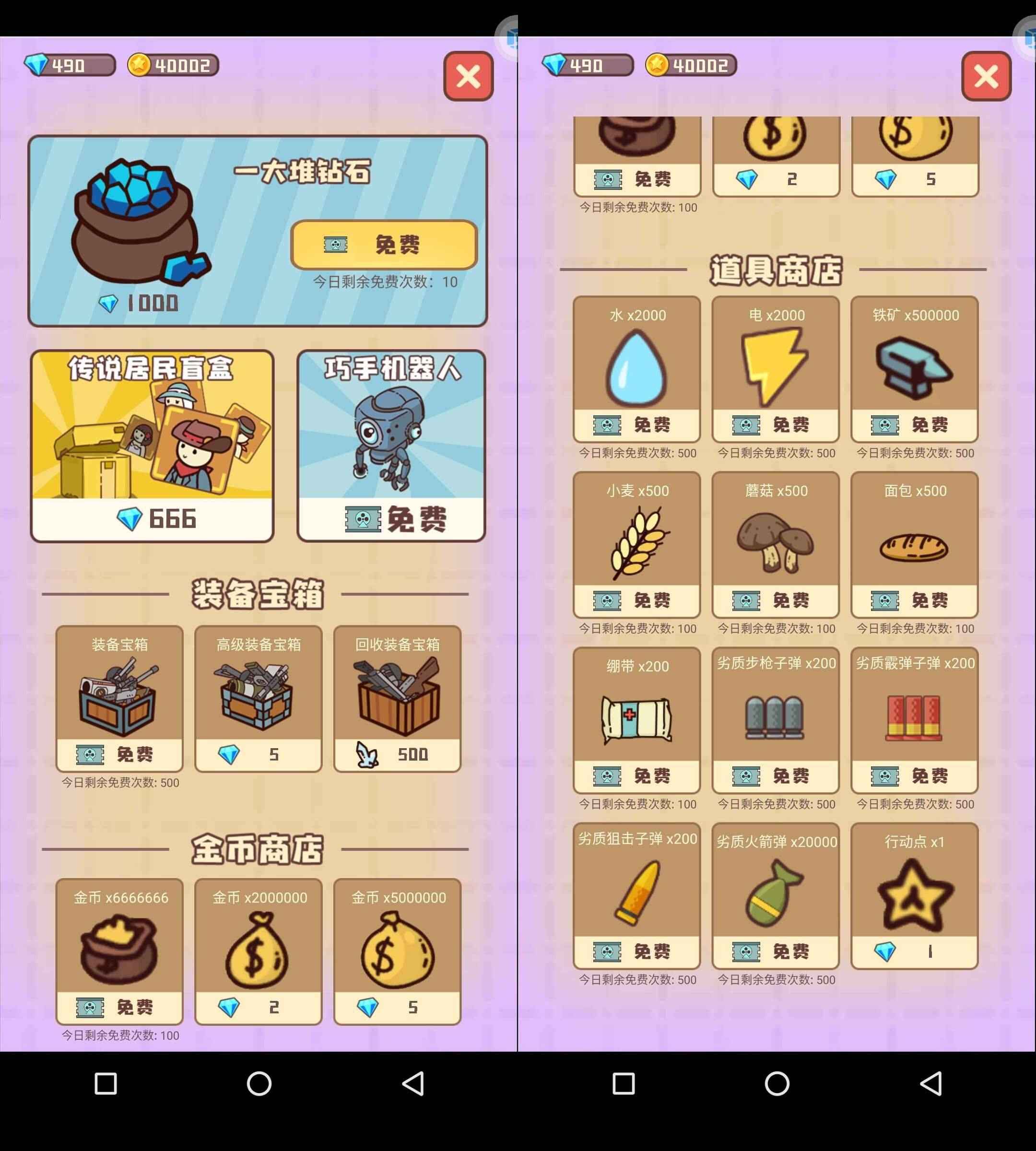This screenshot has height=1151, width=1036.
Task: Claim free 劣质火箭弹 x20000 rockets
Action: pos(775,951)
